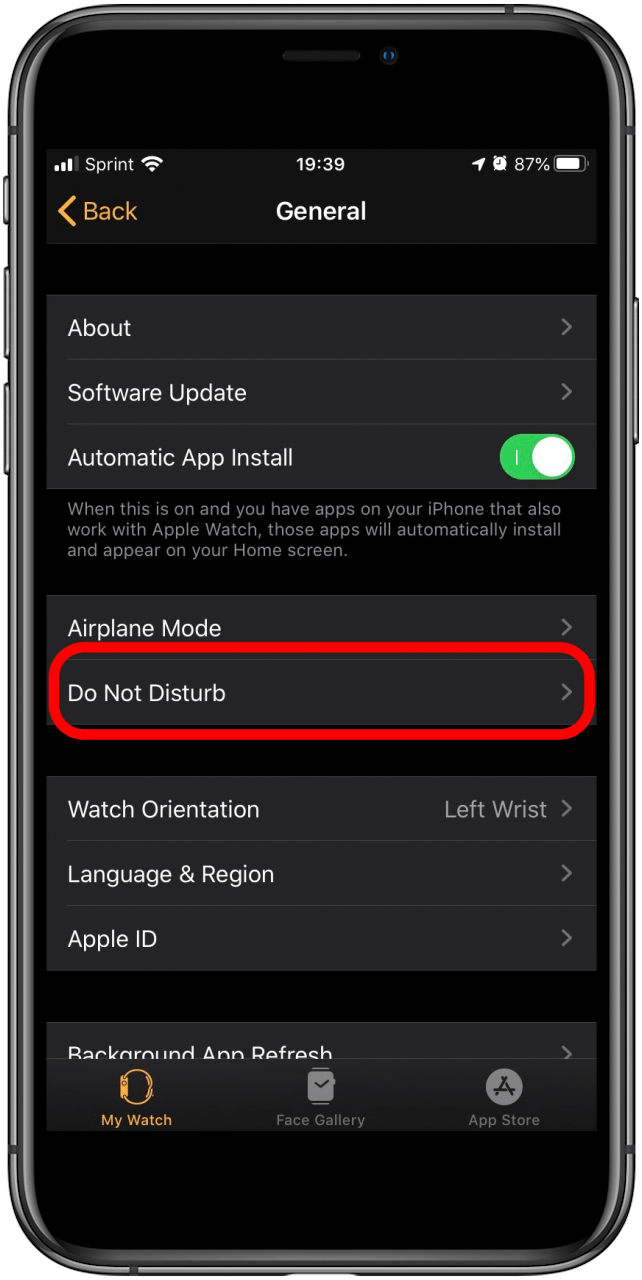Switch to the Face Gallery tab
This screenshot has height=1280, width=642.
point(320,1098)
